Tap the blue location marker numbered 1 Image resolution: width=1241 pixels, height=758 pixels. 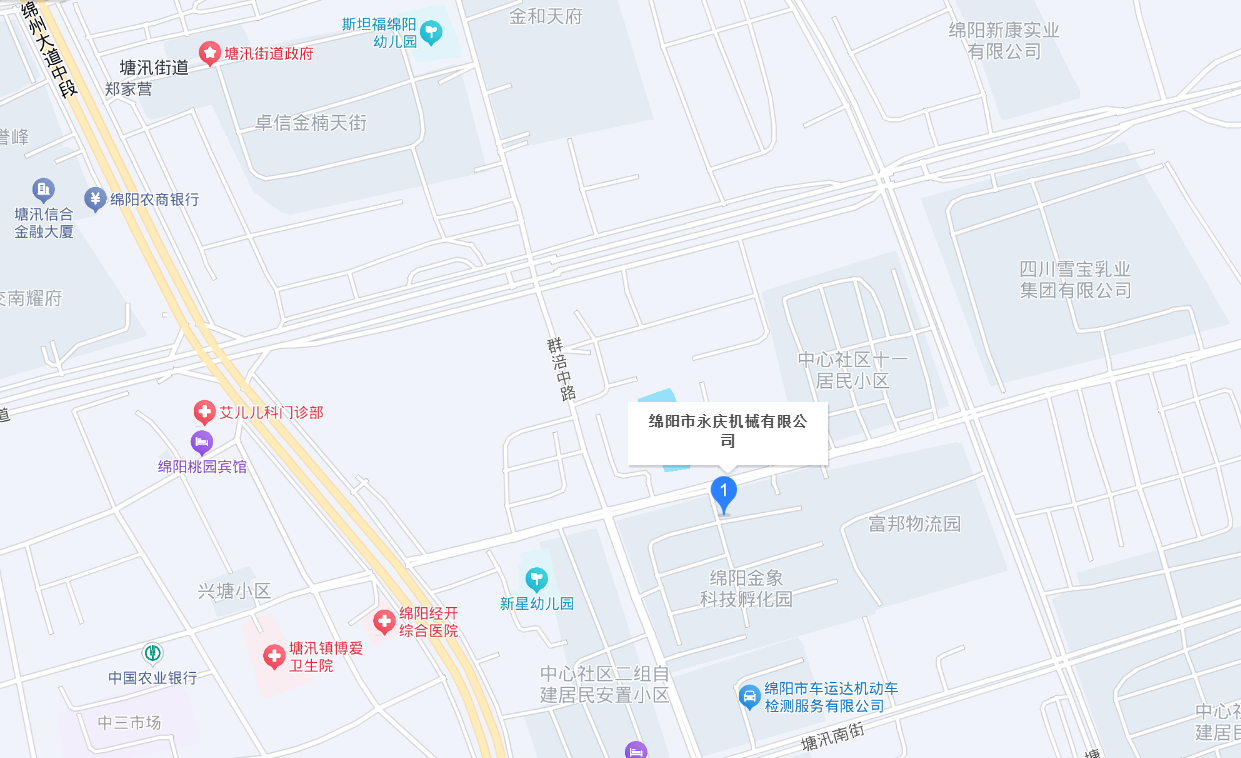(724, 493)
